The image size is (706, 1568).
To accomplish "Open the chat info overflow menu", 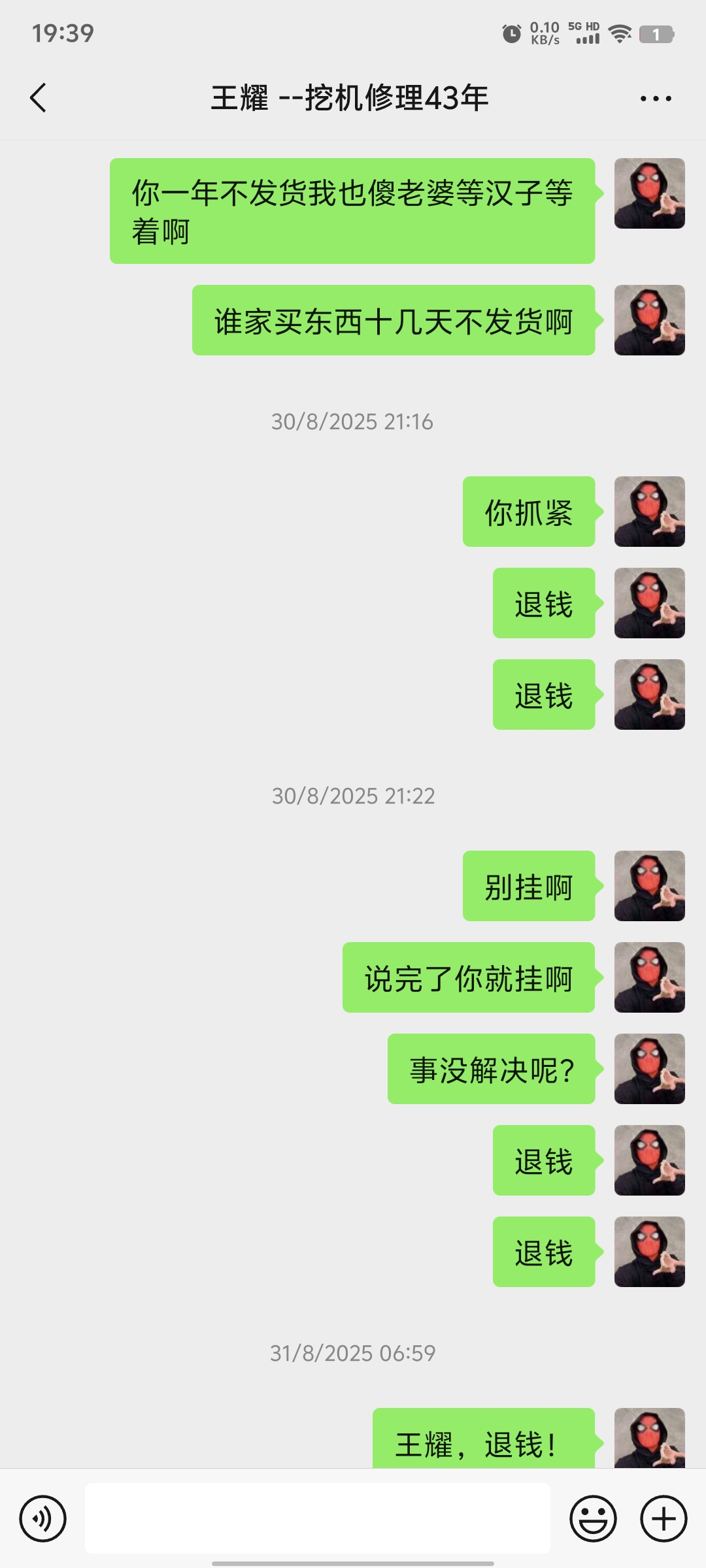I will 655,99.
